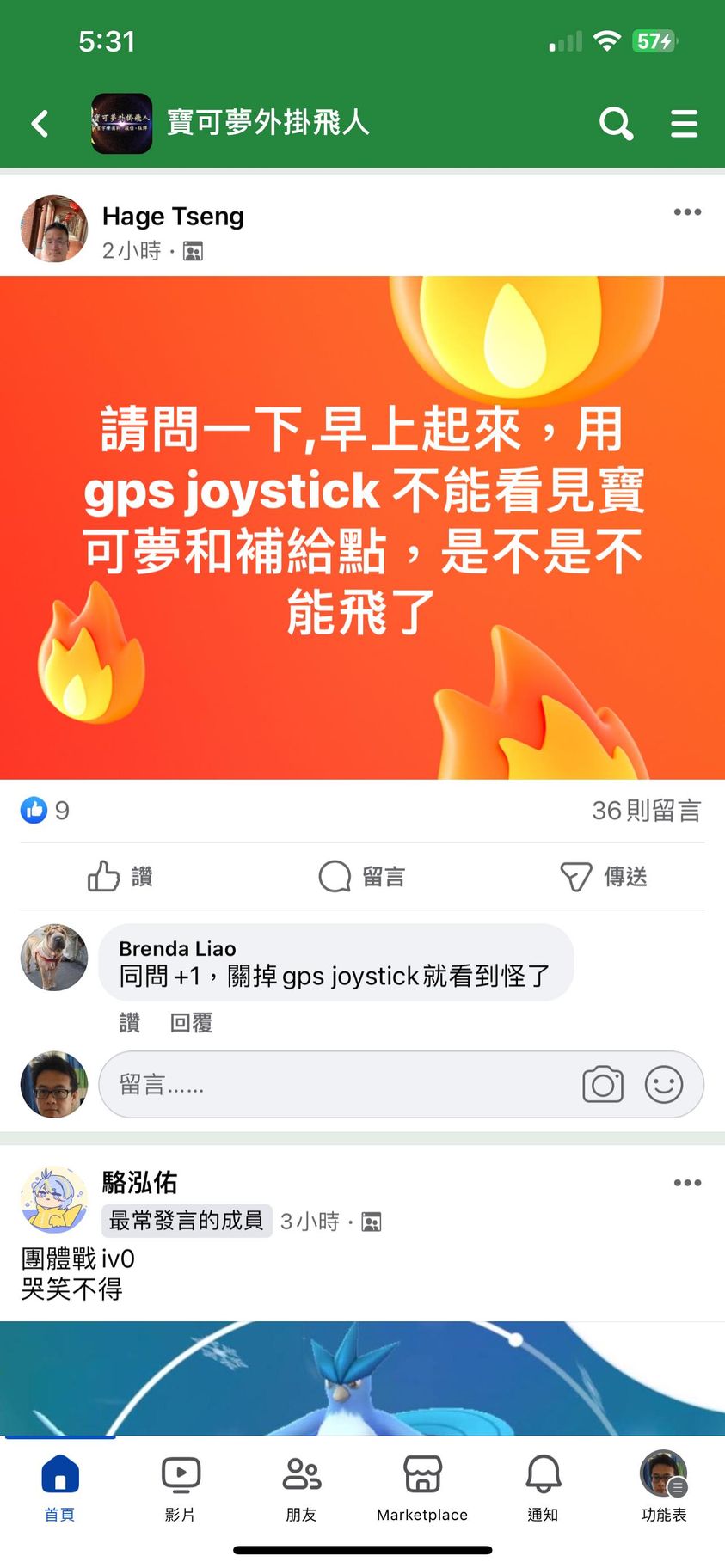Open options menu on 駱泓佑's post
Image resolution: width=725 pixels, height=1568 pixels.
(686, 1184)
